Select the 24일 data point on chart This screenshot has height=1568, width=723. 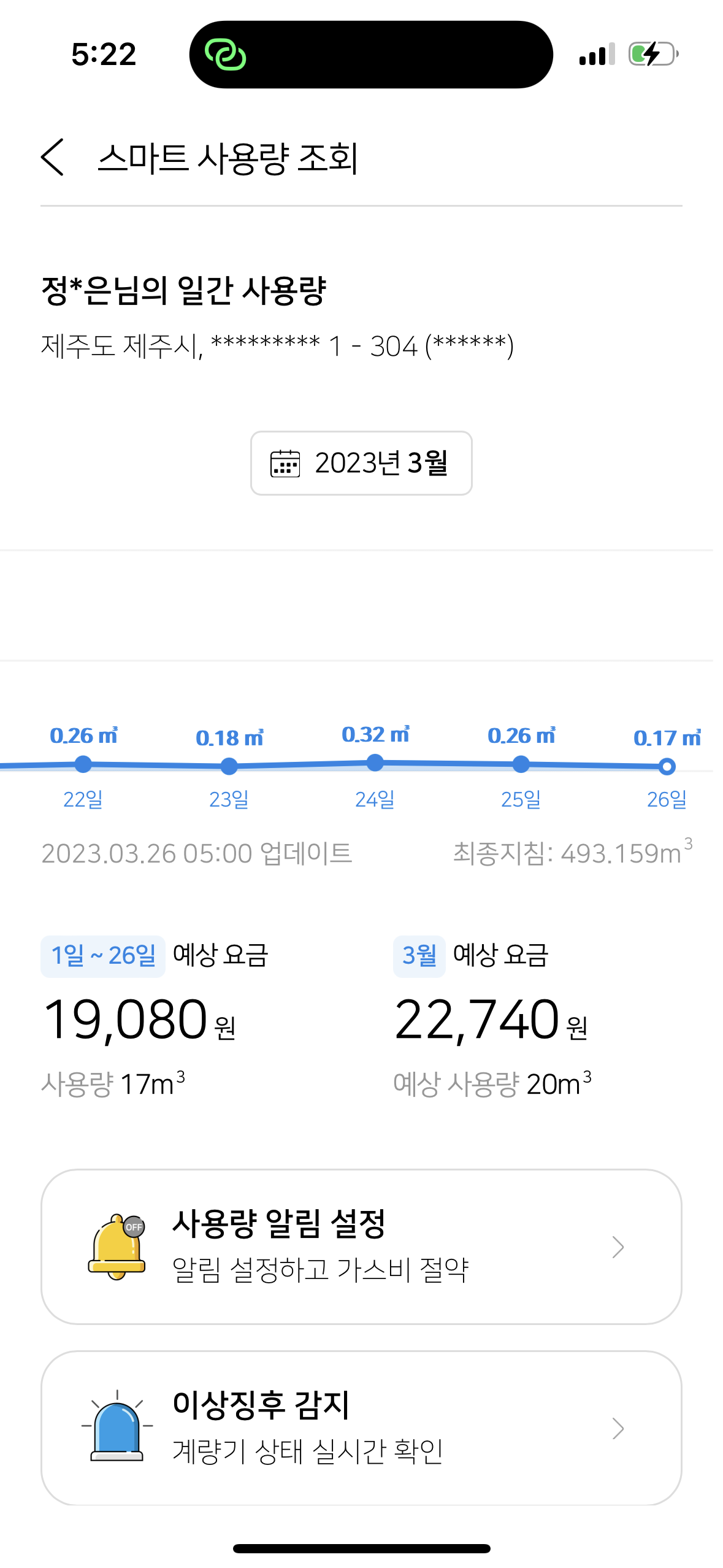click(x=375, y=763)
